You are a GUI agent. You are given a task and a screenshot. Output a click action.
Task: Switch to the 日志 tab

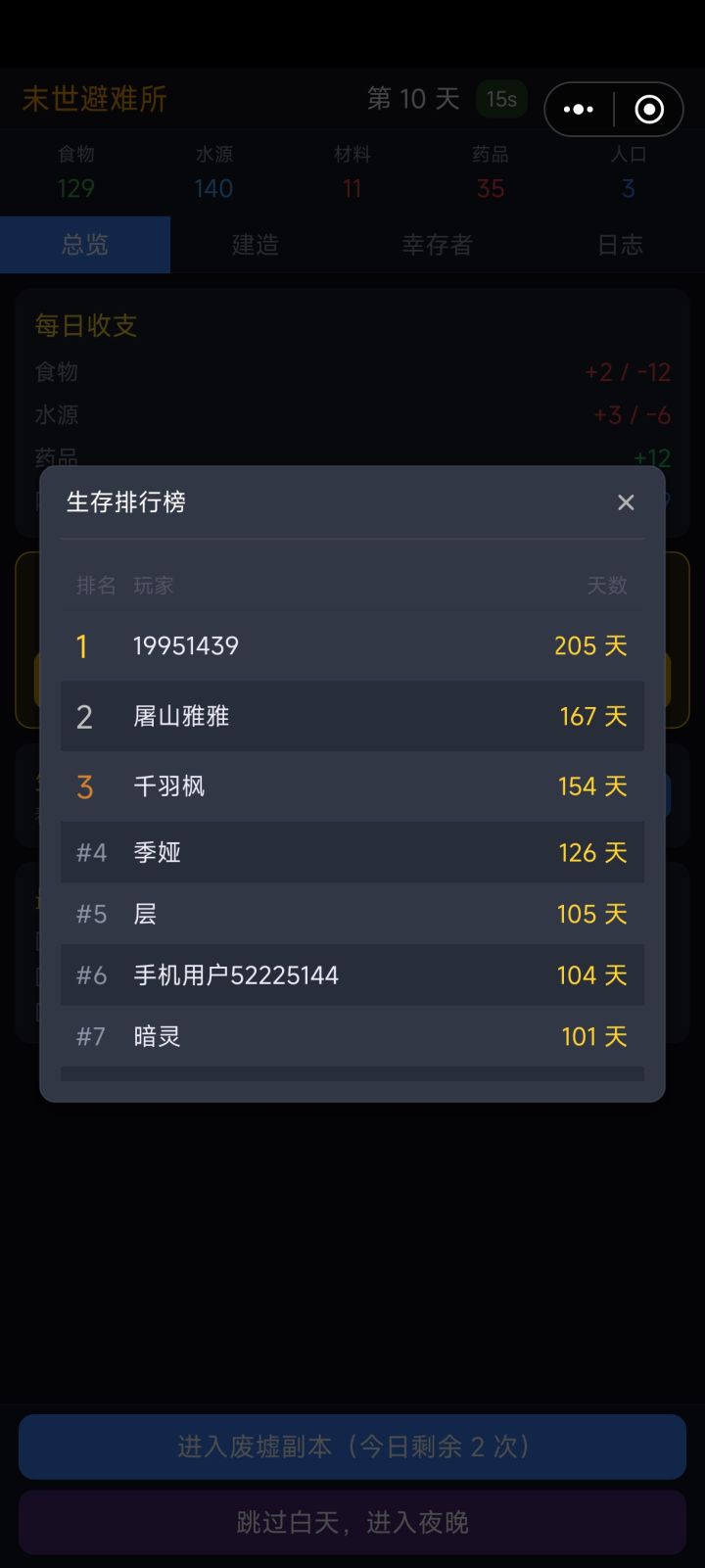619,246
